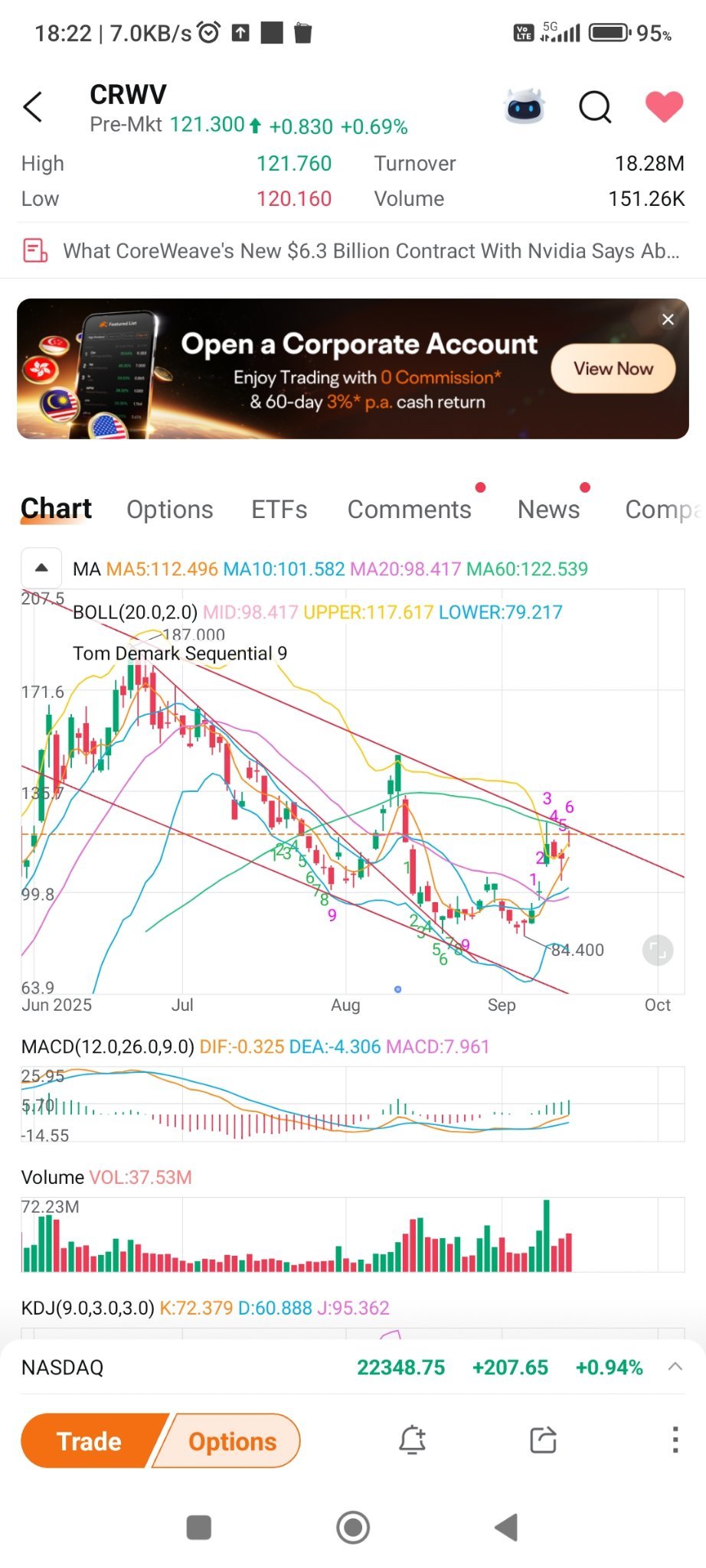This screenshot has width=706, height=1568.
Task: Switch to the Comments tab
Action: (x=410, y=510)
